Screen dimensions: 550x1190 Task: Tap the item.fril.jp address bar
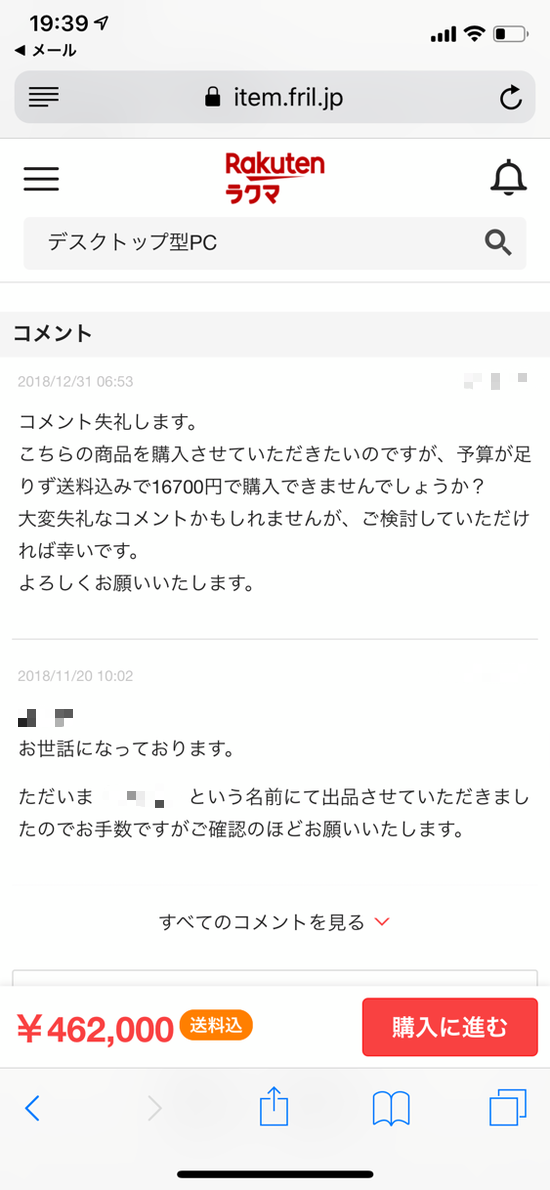[x=275, y=97]
